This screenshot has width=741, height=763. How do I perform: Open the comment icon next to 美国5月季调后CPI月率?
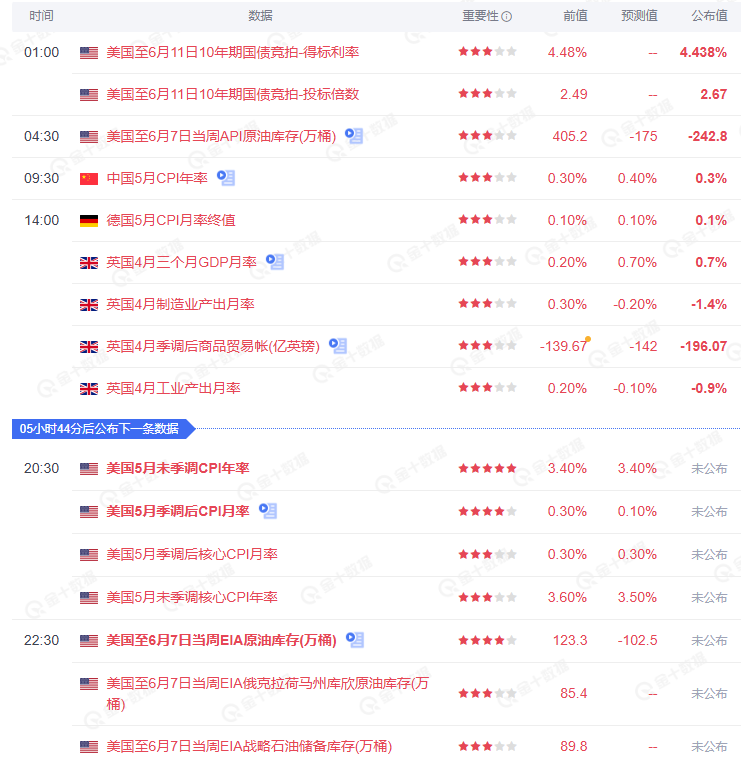pos(266,511)
